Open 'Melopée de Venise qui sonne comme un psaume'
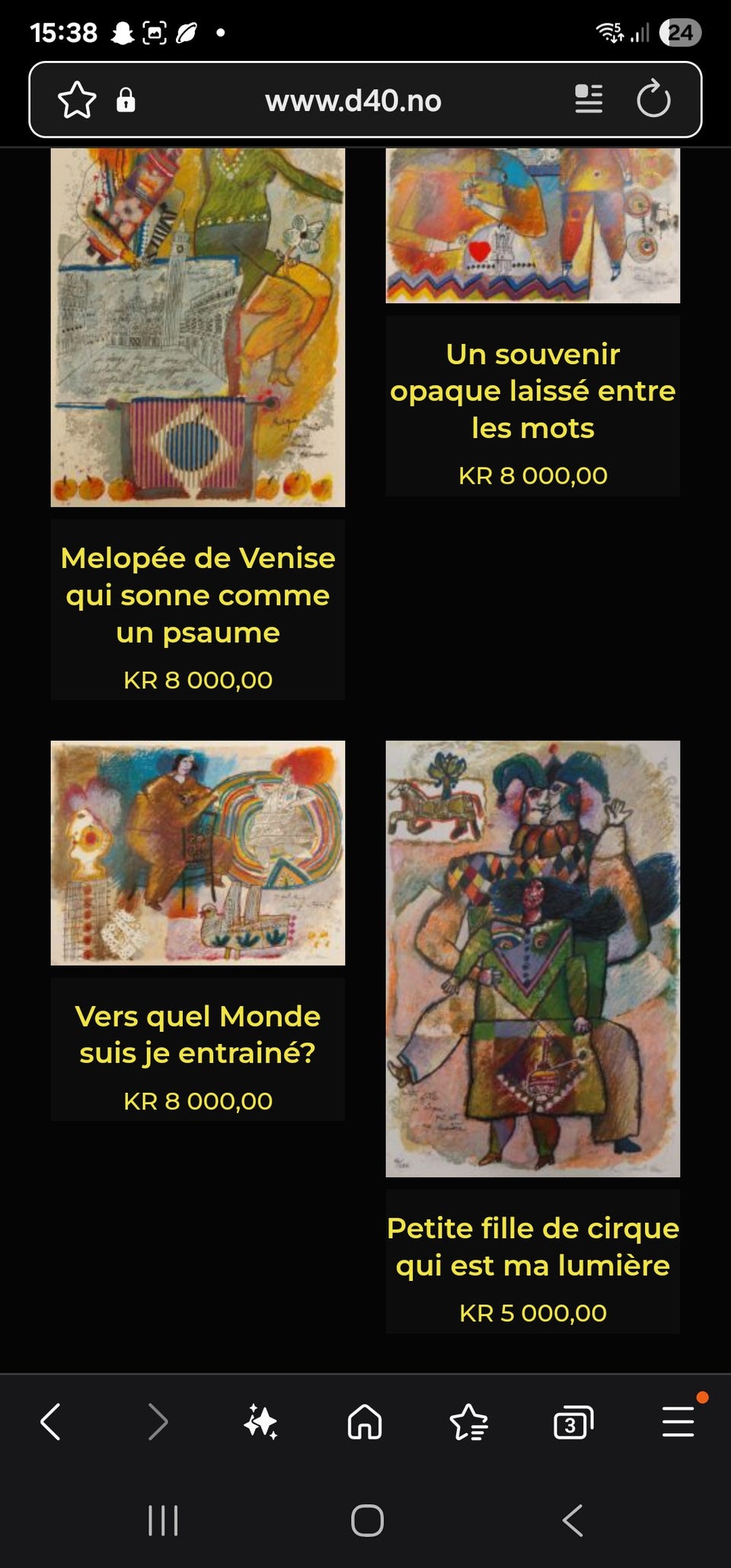The image size is (731, 1568). [198, 596]
